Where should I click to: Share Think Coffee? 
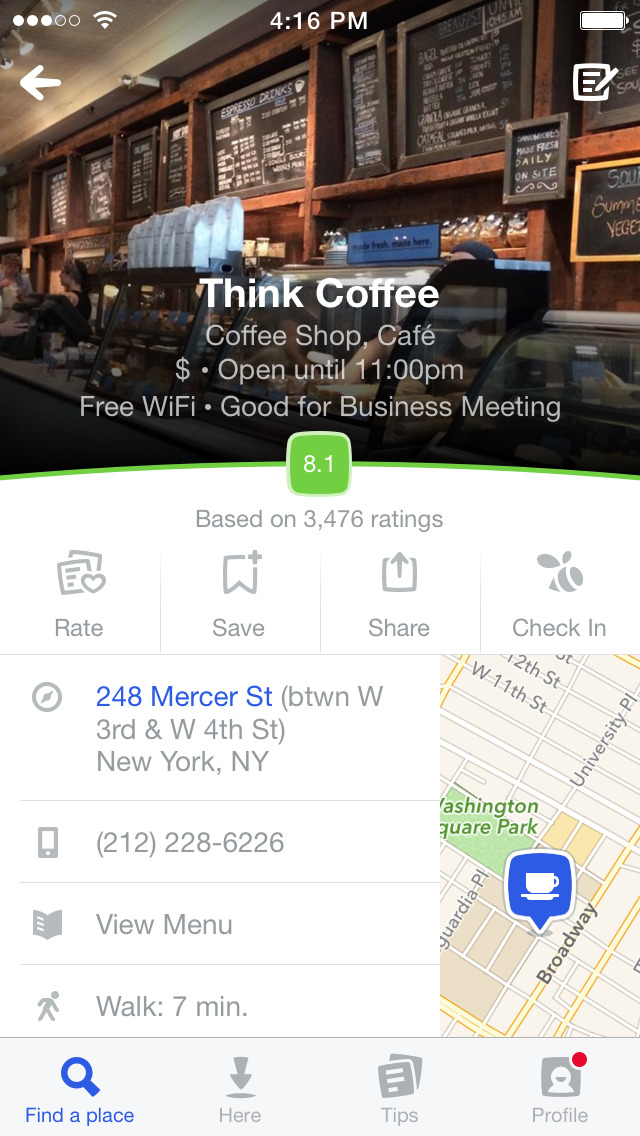click(399, 595)
